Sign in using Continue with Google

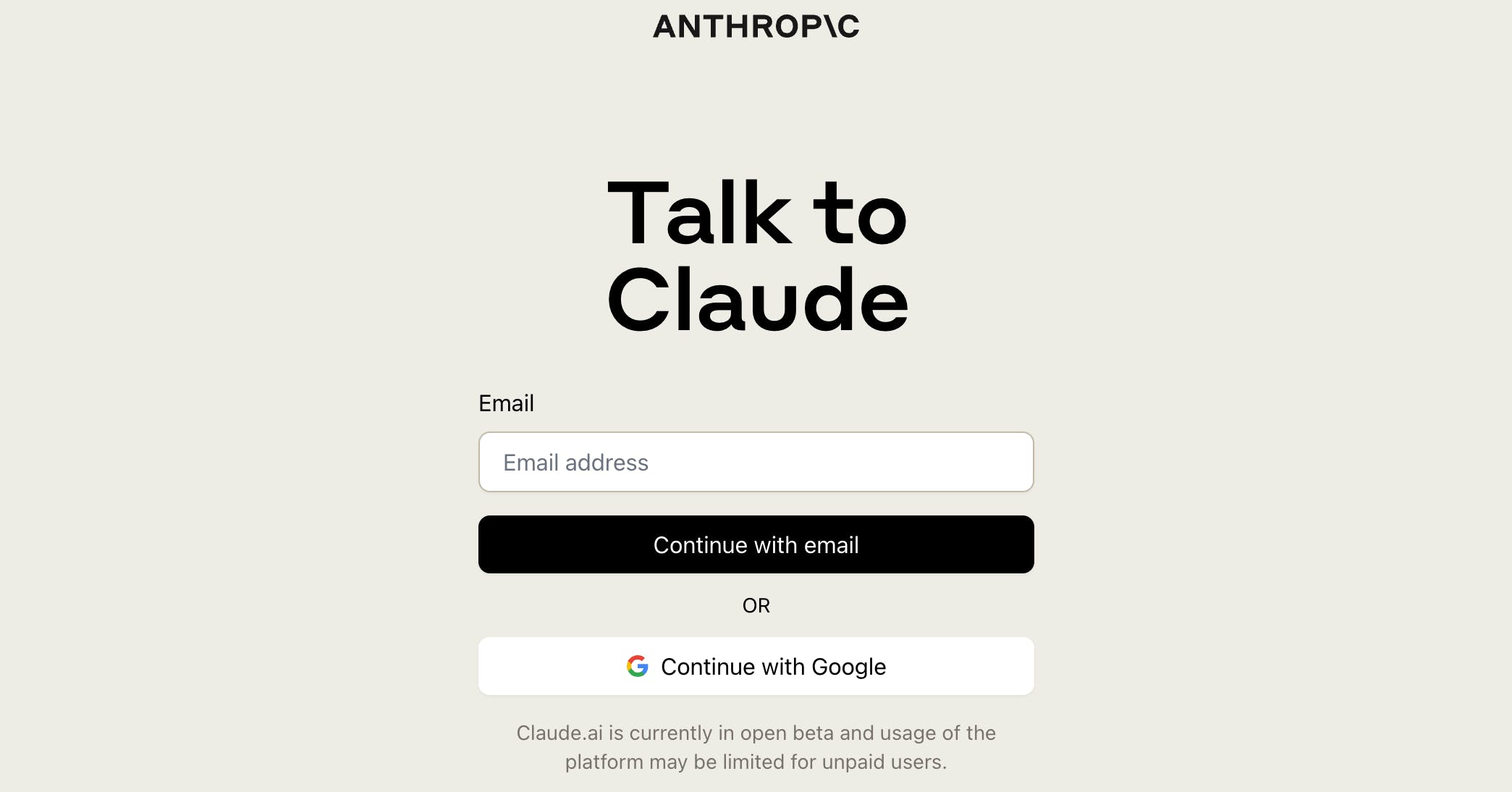pyautogui.click(x=756, y=666)
